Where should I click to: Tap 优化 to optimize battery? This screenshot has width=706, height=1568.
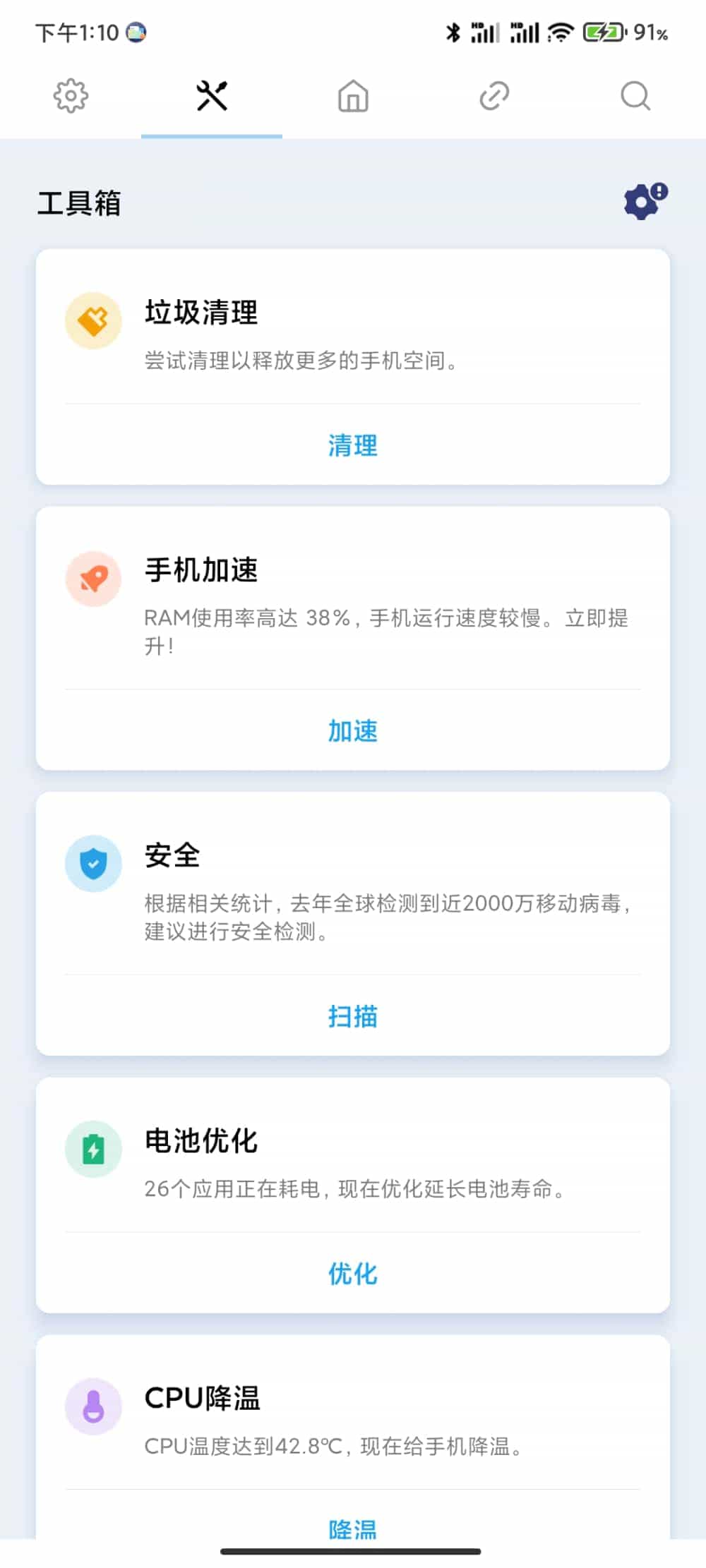[353, 1274]
